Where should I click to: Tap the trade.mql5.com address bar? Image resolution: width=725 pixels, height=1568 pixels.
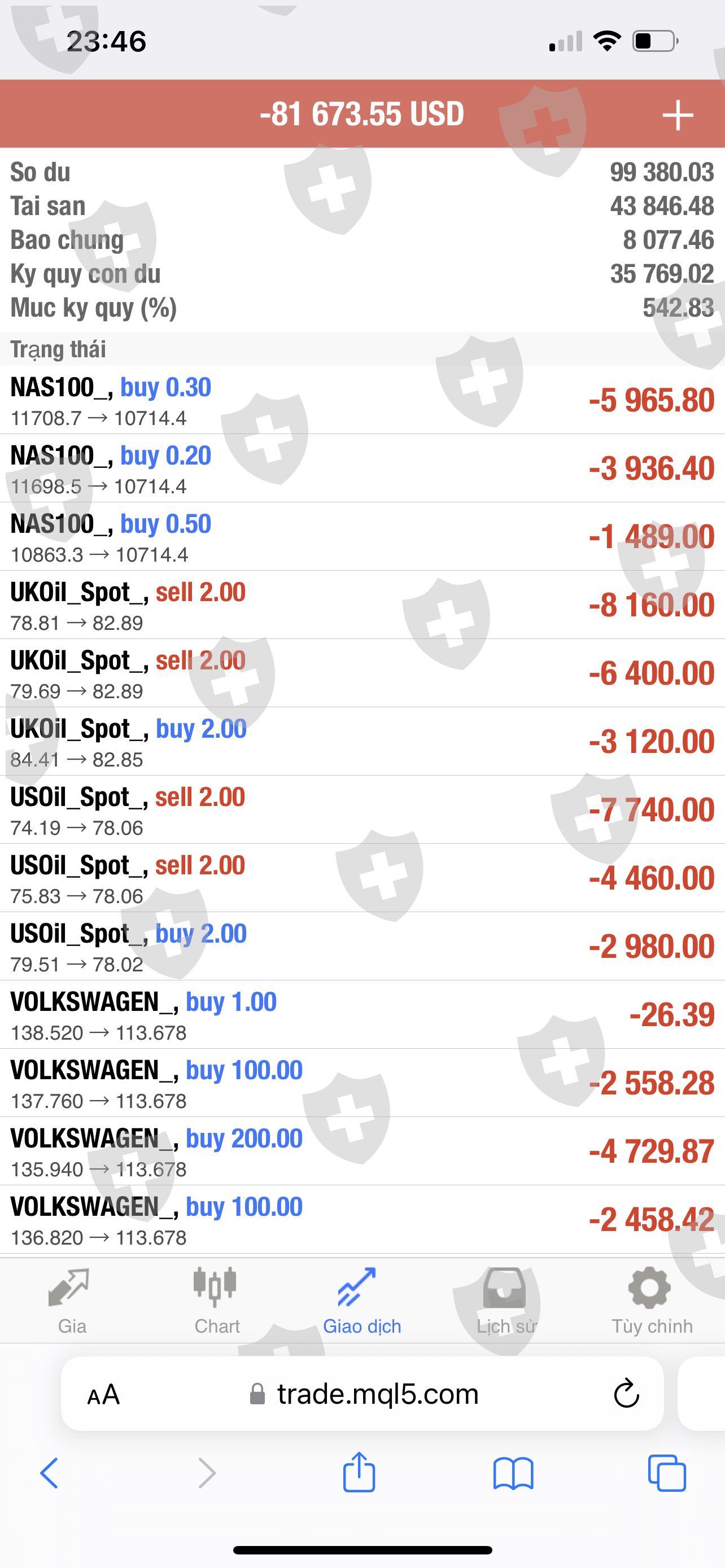coord(377,1394)
